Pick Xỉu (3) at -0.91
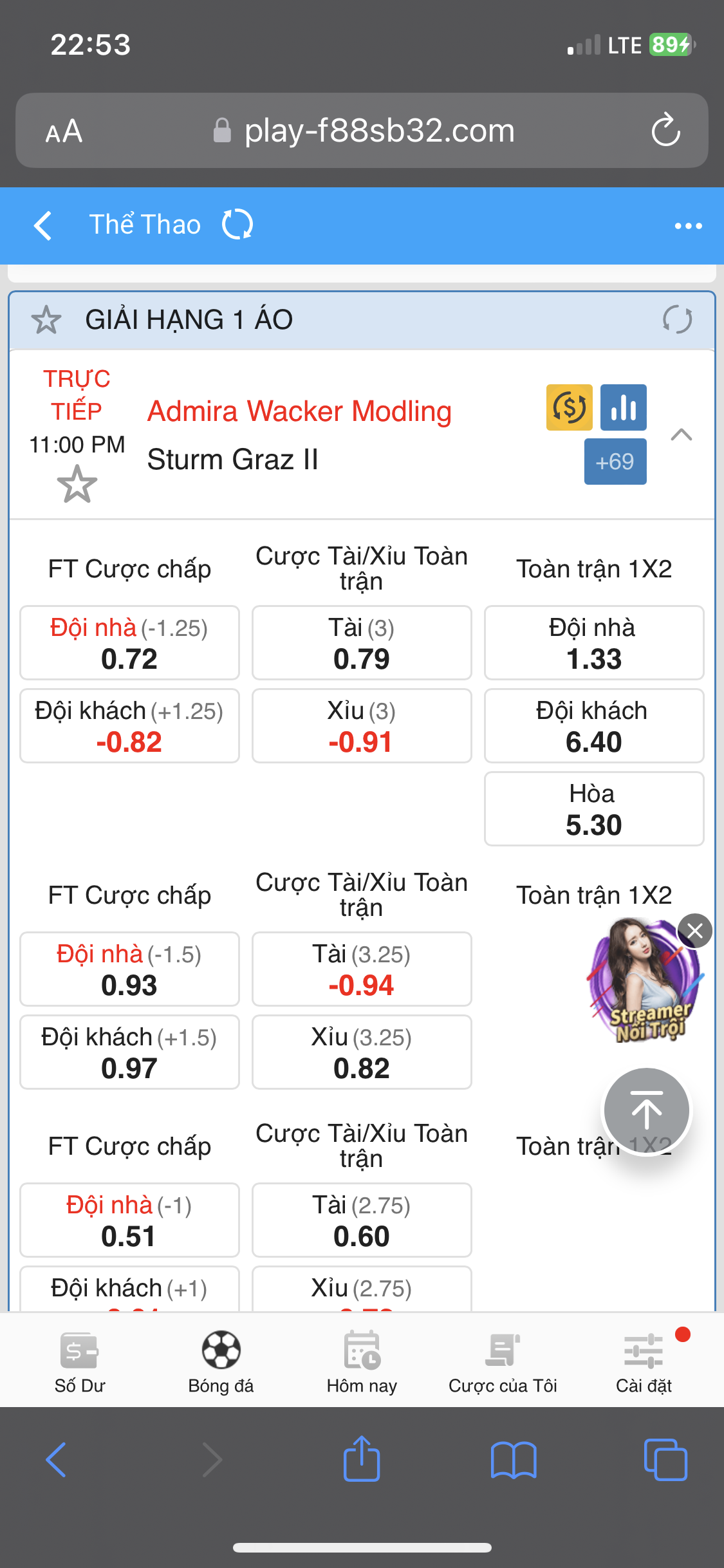The image size is (724, 1568). [362, 725]
